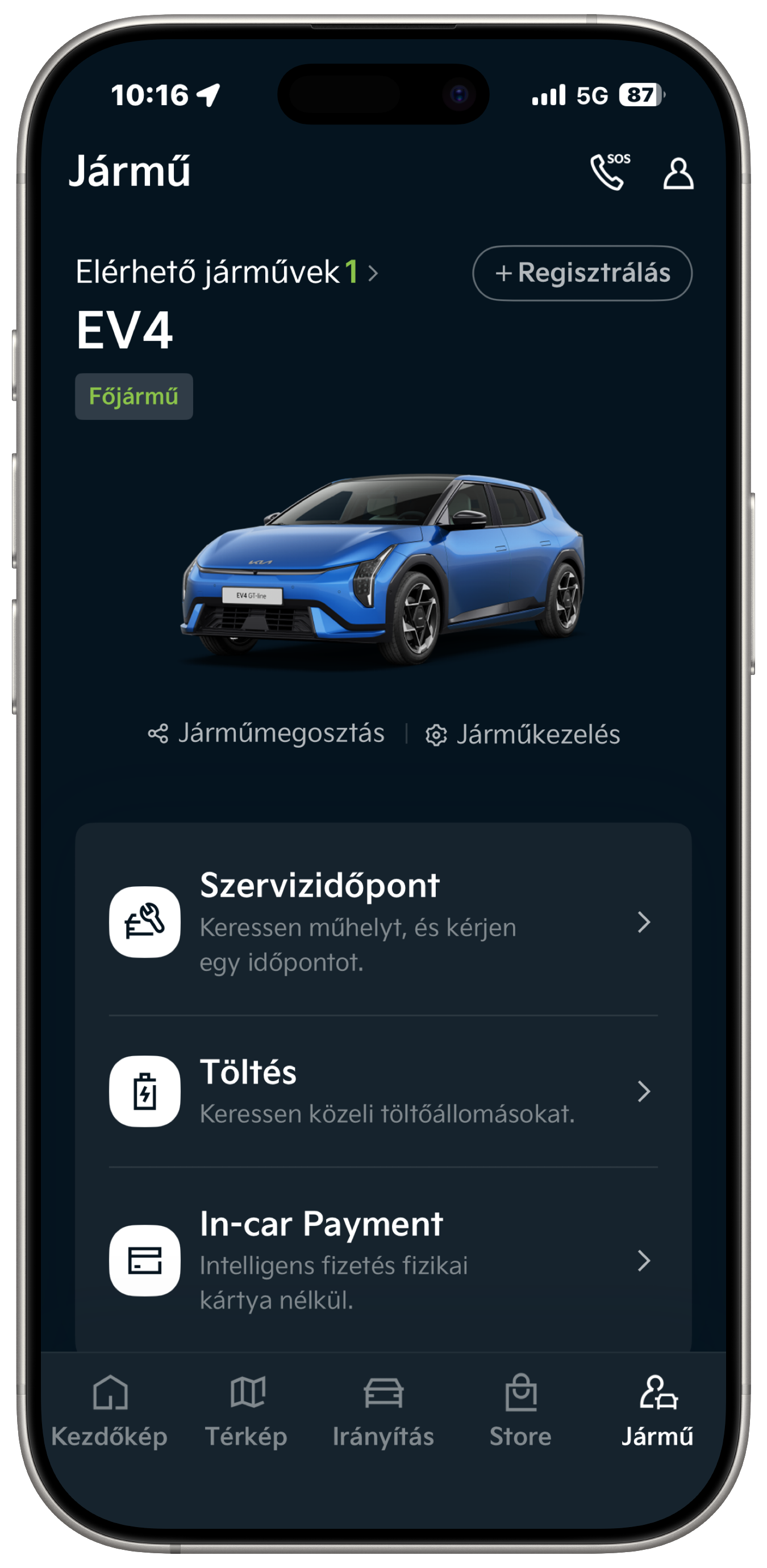Select the Store tab
Screen dimensions: 767x1568
point(520,1411)
